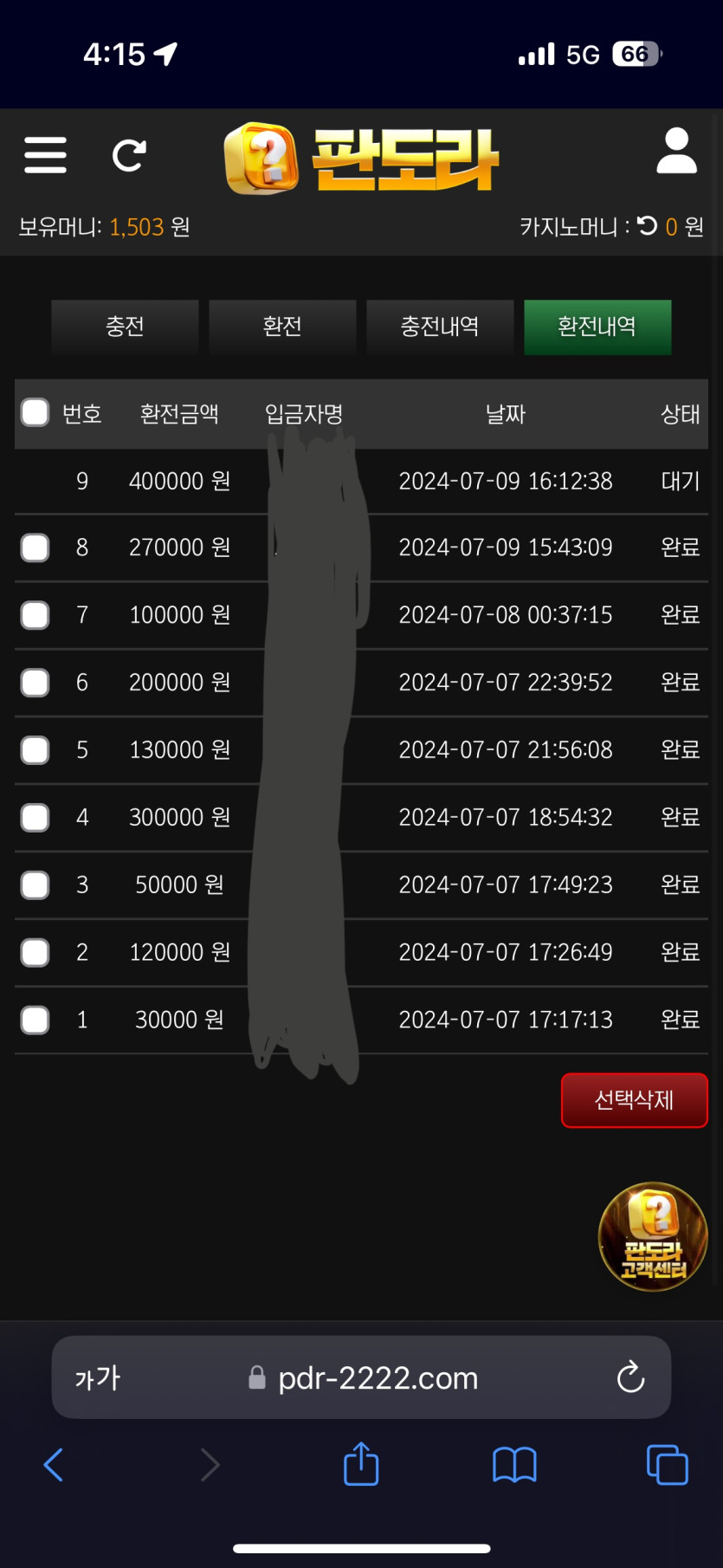Open the 판도라 고객센터 floating button

coord(653,1236)
